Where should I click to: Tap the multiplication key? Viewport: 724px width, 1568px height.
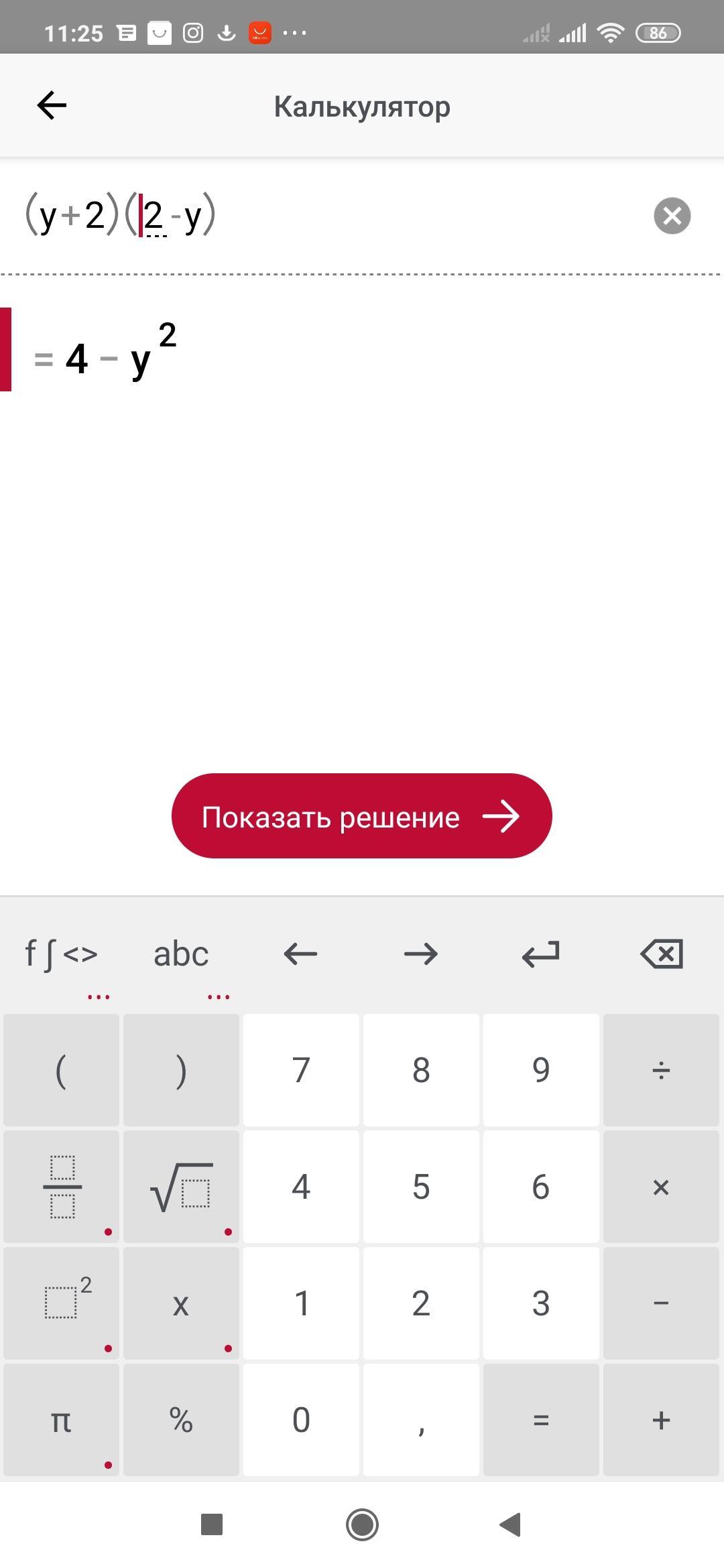661,1187
